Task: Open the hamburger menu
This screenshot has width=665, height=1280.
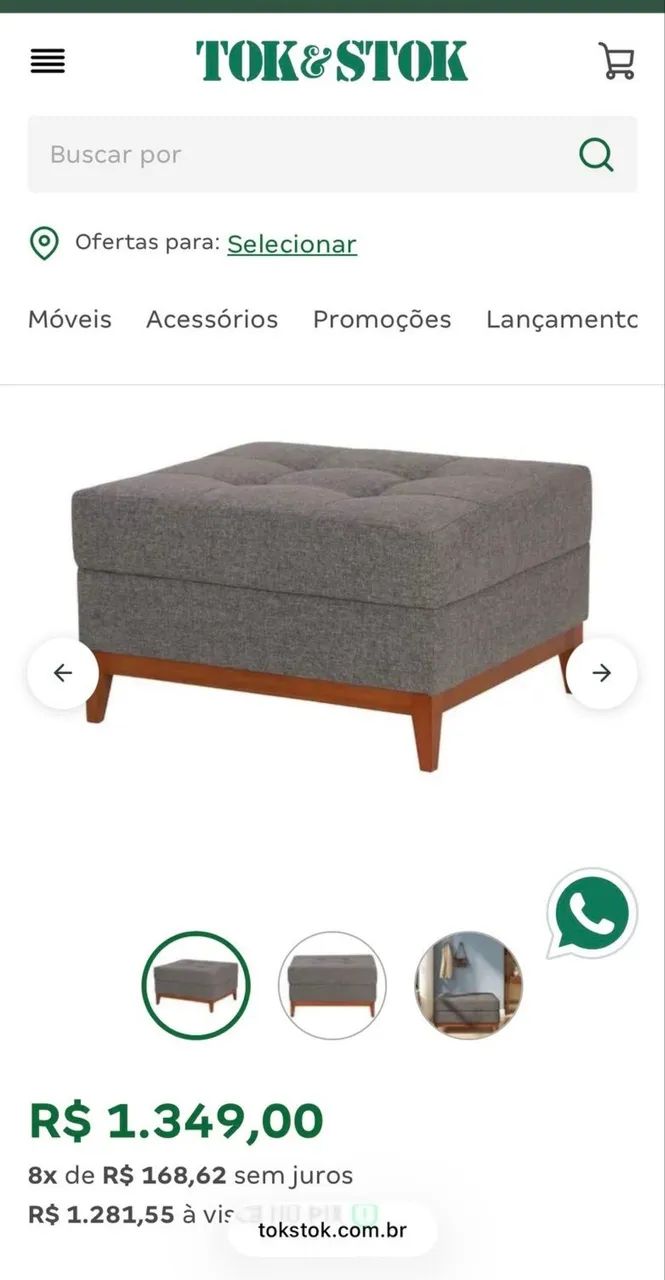Action: coord(47,61)
